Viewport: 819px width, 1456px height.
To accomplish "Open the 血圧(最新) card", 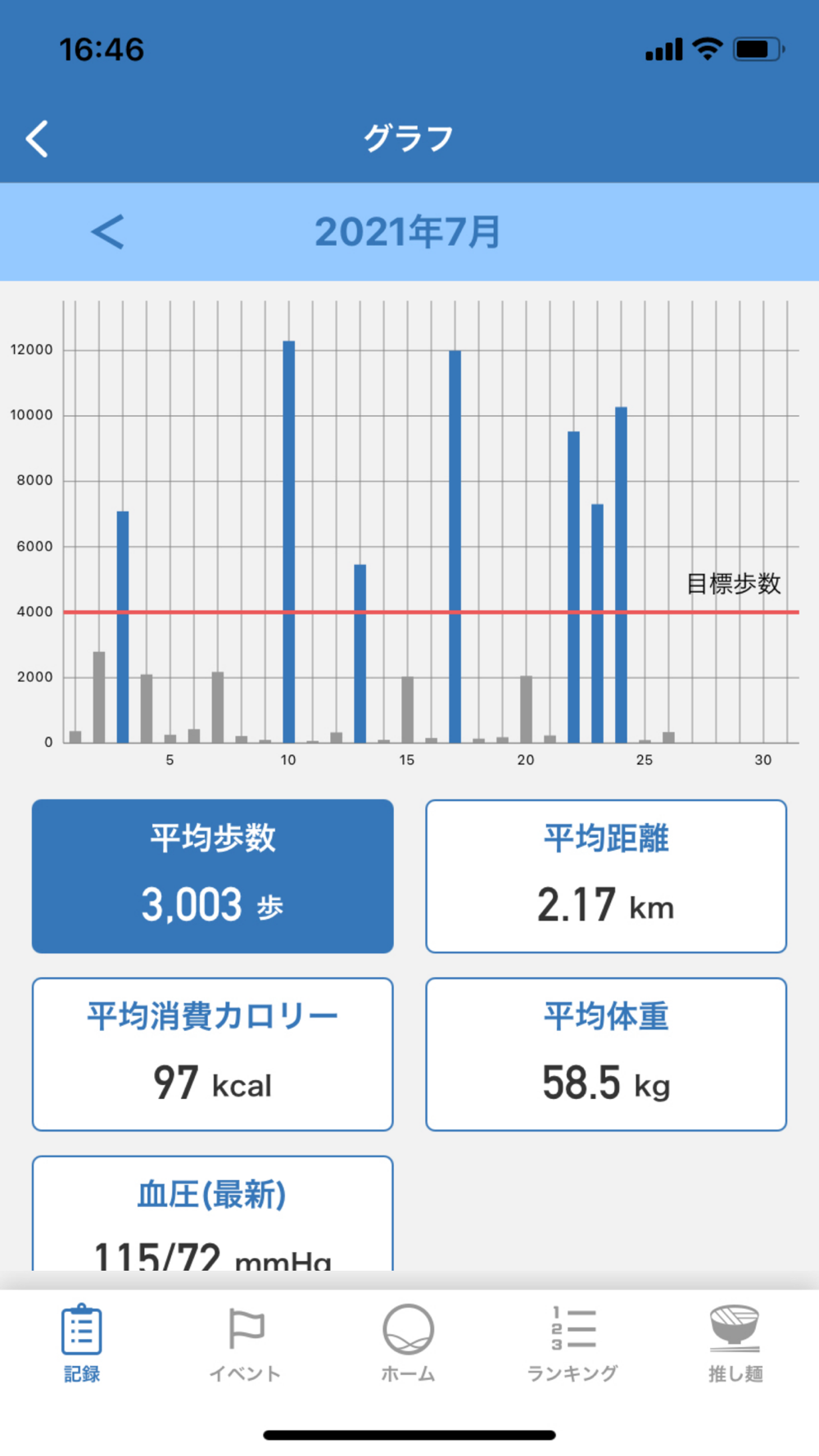I will tap(213, 1214).
